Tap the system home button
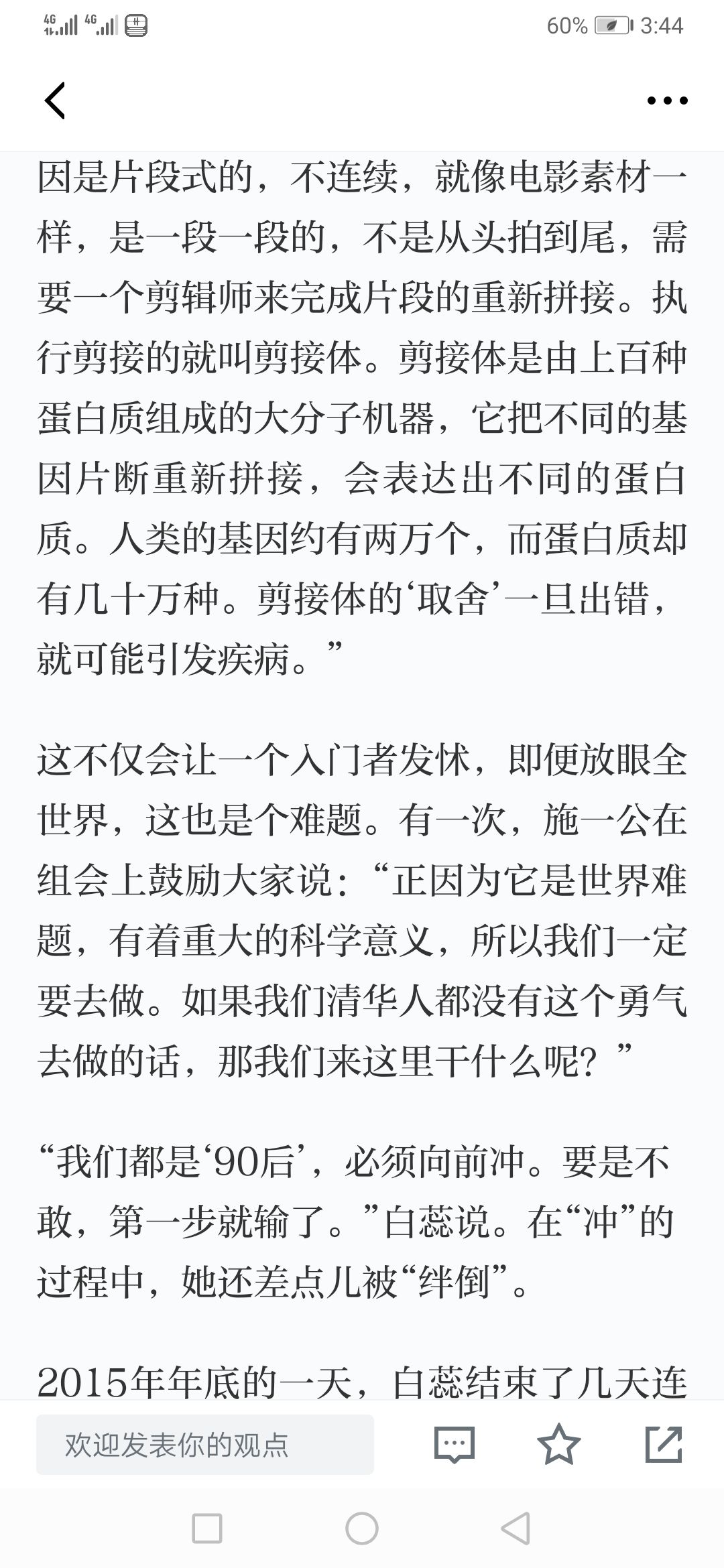Screen dimensions: 724x1568 click(x=362, y=1529)
